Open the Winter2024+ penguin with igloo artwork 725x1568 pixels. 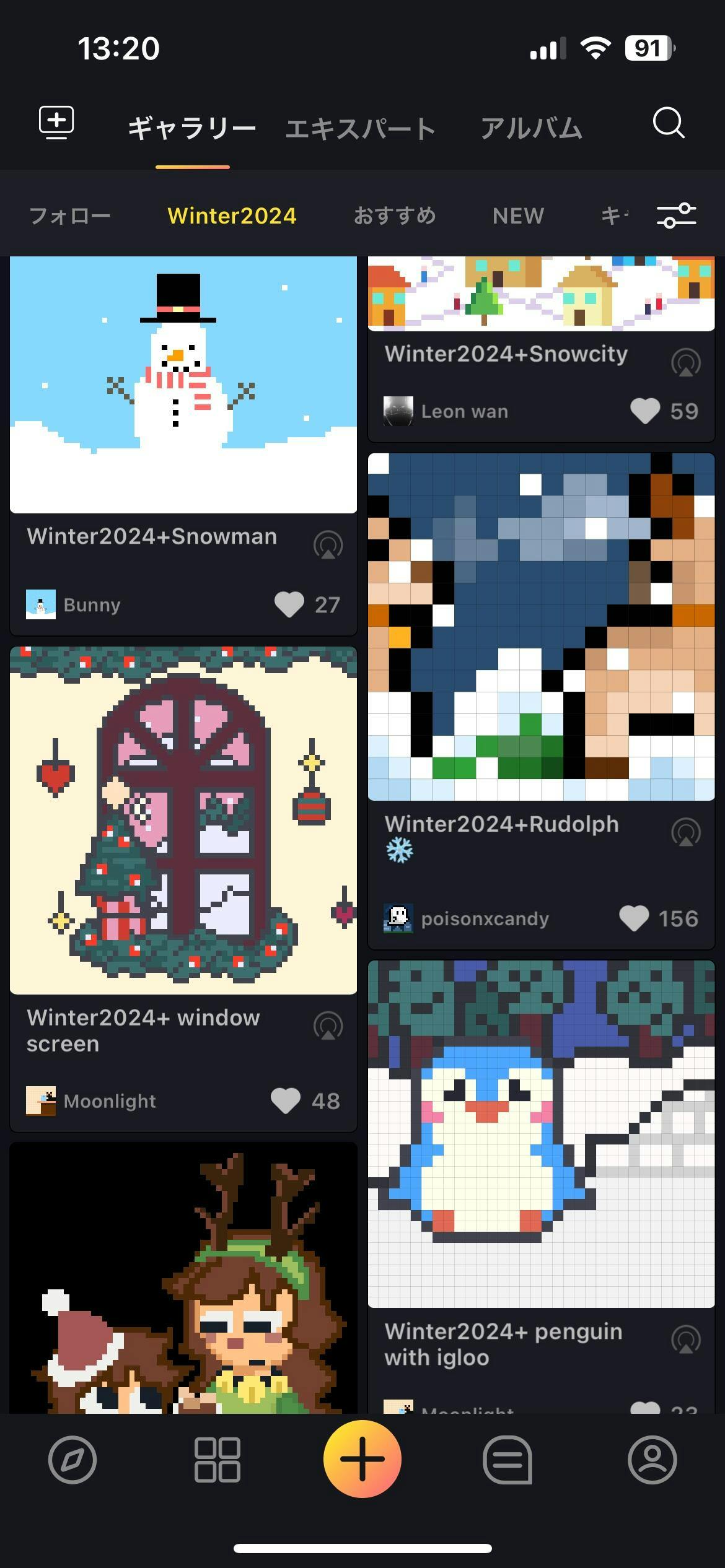pyautogui.click(x=541, y=1133)
